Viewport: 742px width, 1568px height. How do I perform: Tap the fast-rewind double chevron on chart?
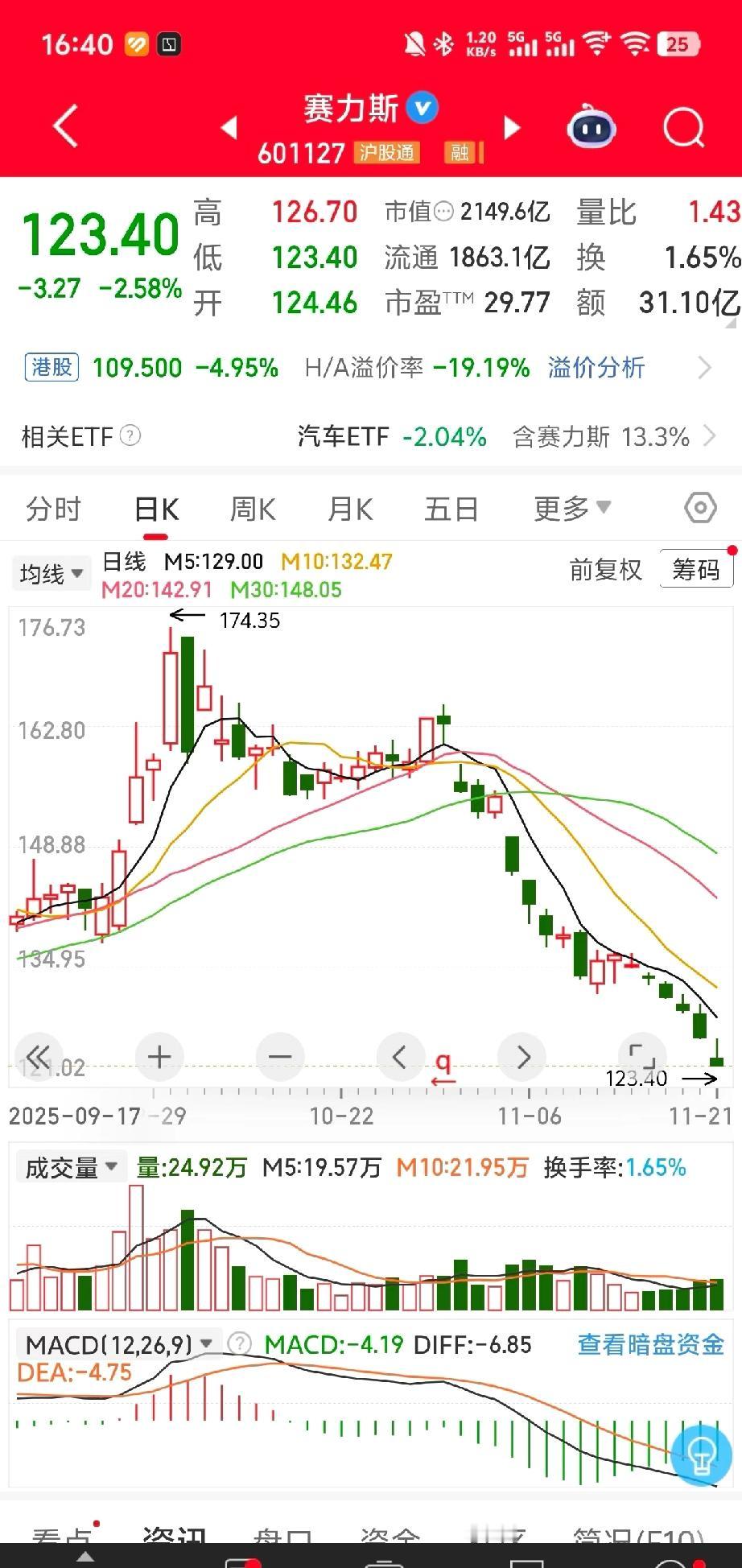pos(37,1057)
